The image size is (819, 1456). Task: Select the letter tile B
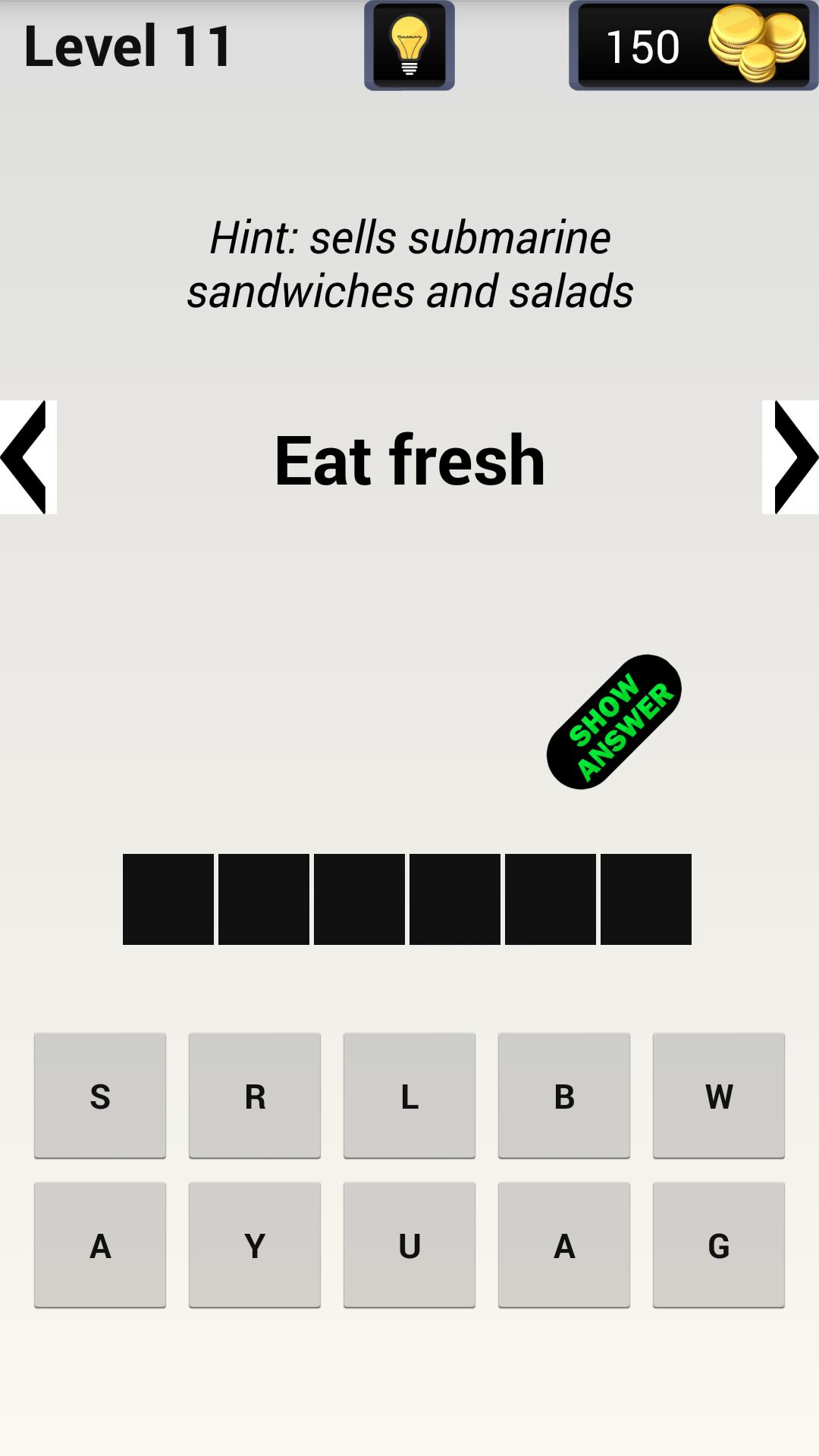[563, 1094]
